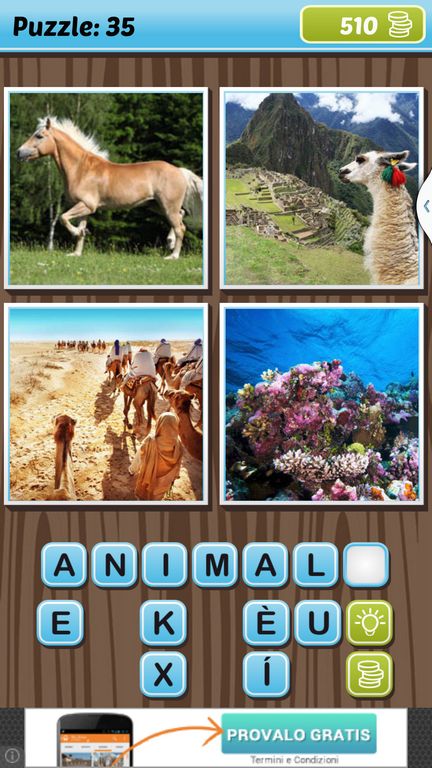The height and width of the screenshot is (768, 432).
Task: Pick the letter U tile
Action: coord(318,623)
